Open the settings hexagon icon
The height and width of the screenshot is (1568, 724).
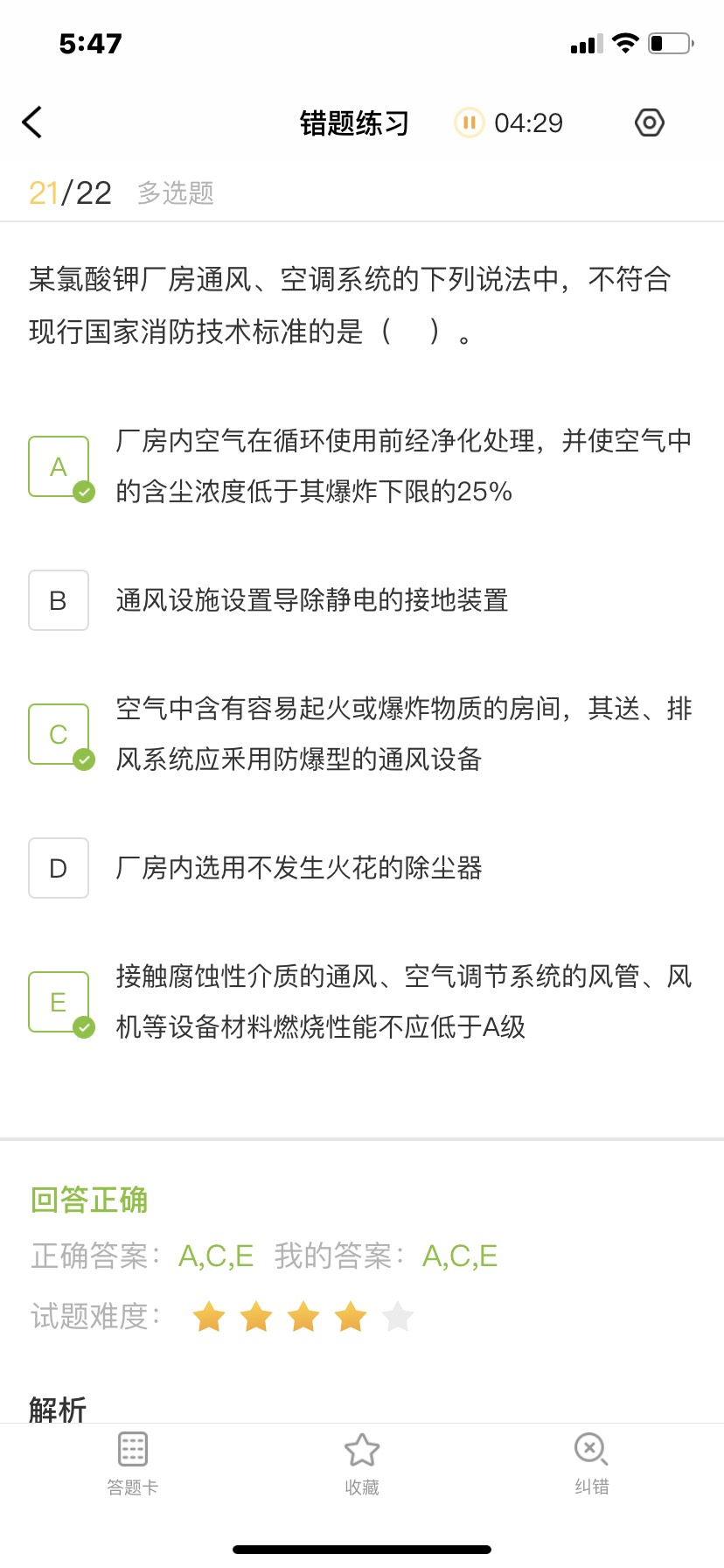649,122
